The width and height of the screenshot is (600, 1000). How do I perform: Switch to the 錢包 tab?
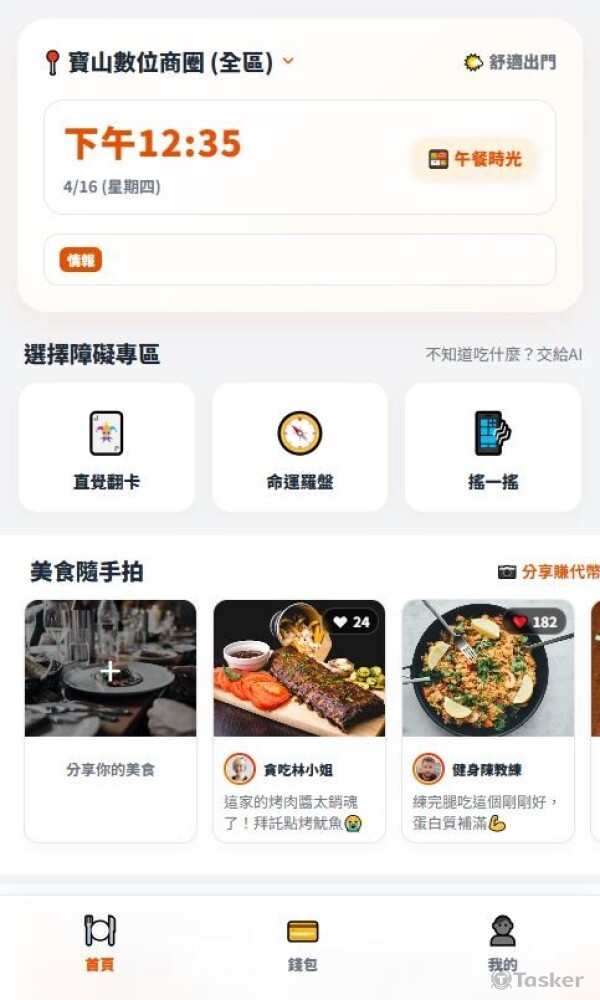coord(302,943)
